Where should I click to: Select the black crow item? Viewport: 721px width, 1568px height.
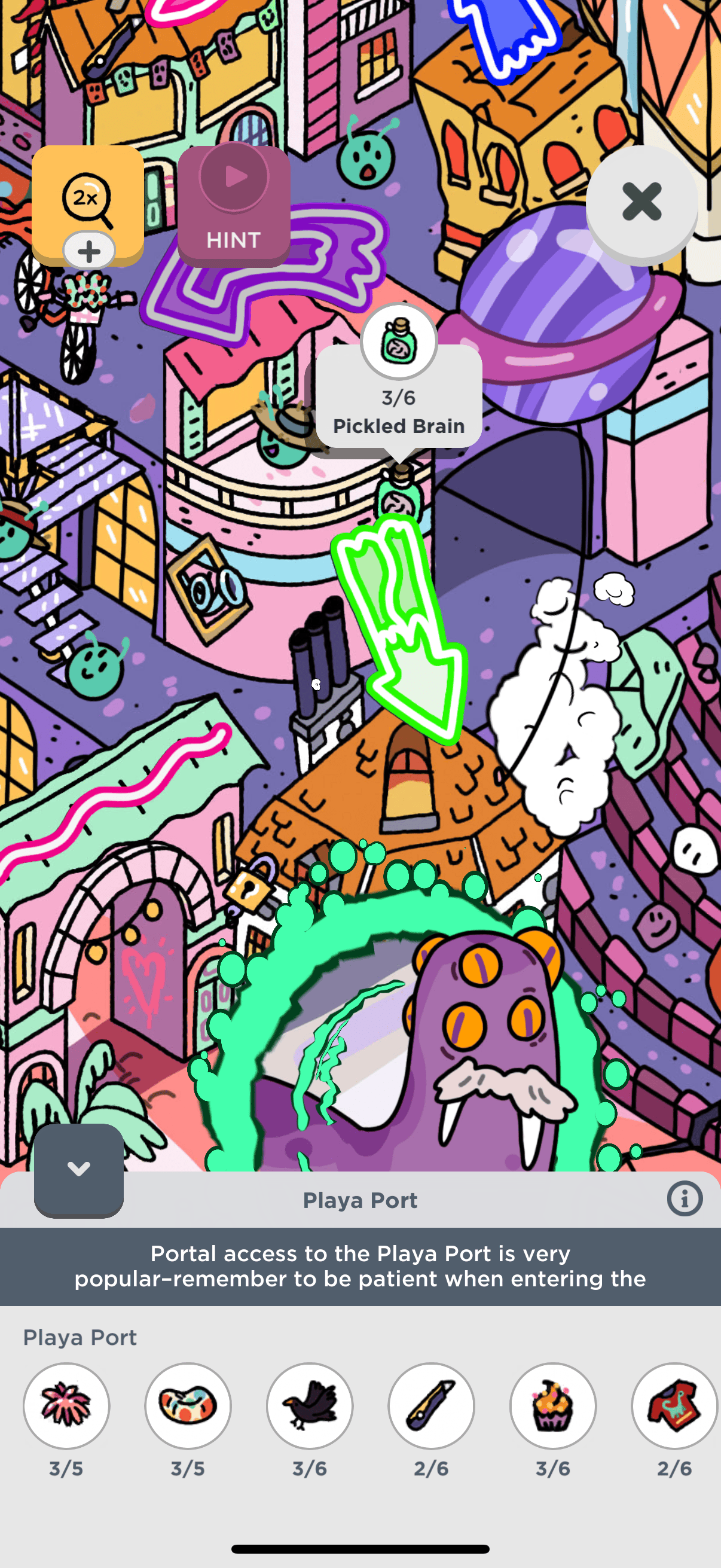coord(310,1405)
